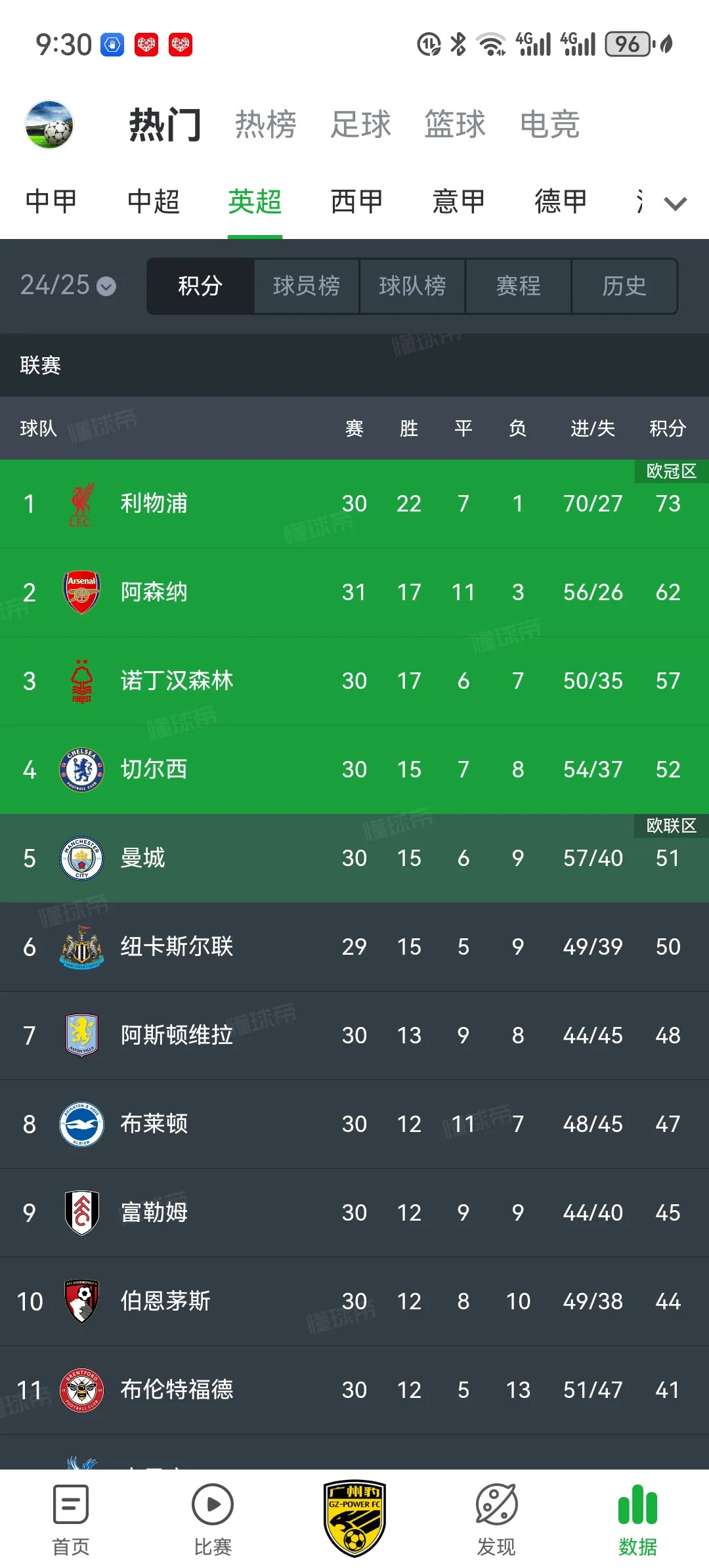The width and height of the screenshot is (709, 1568).
Task: Click Arsenal's club crest
Action: pos(80,592)
